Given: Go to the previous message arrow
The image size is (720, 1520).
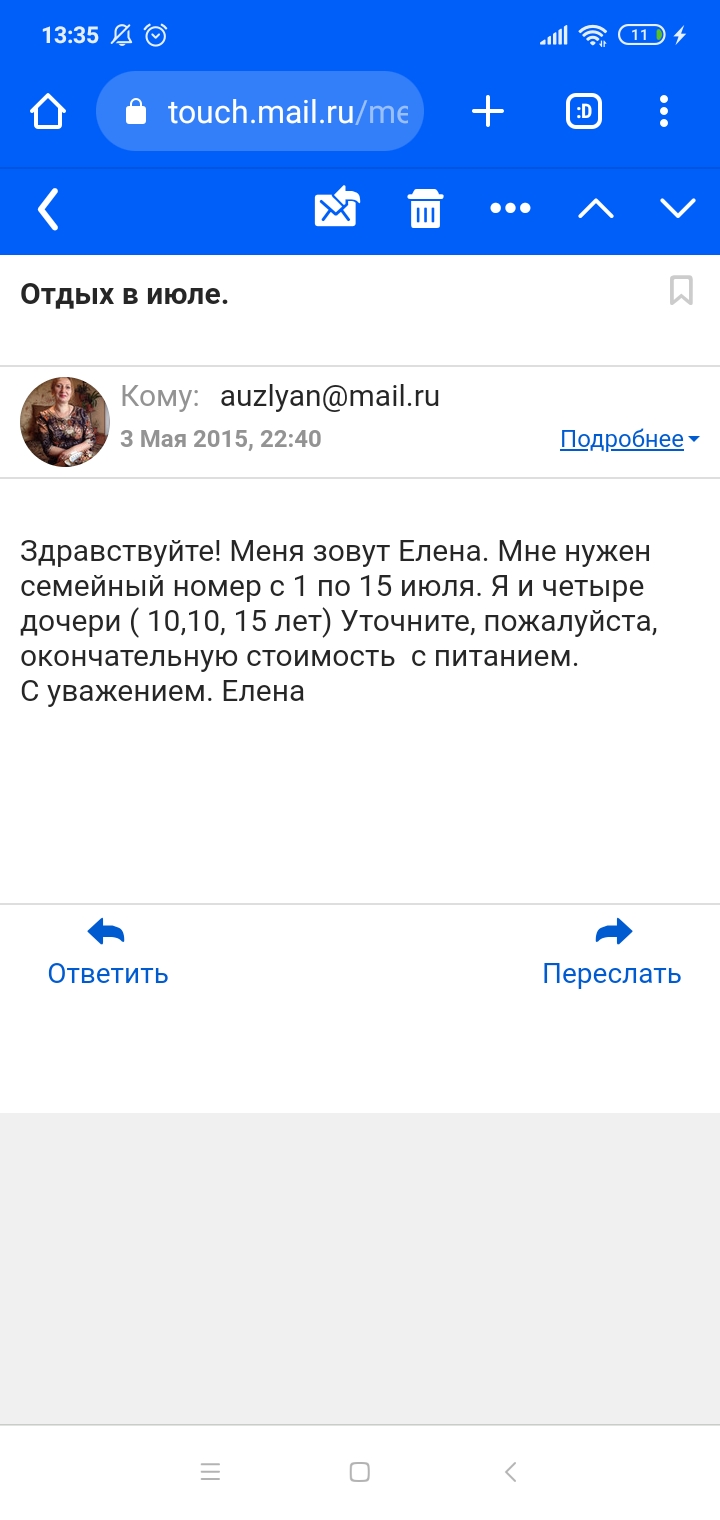Looking at the screenshot, I should coord(596,208).
